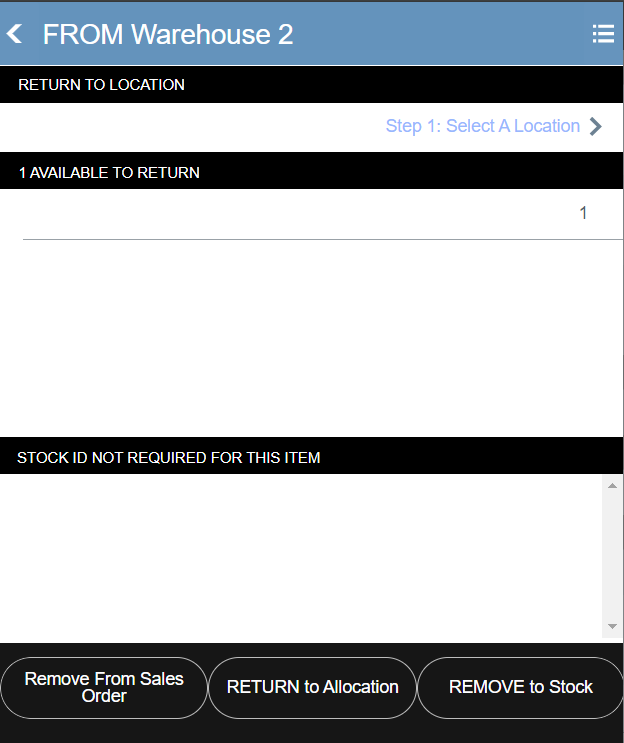624x743 pixels.
Task: Tap Remove From Sales Order button
Action: click(104, 687)
